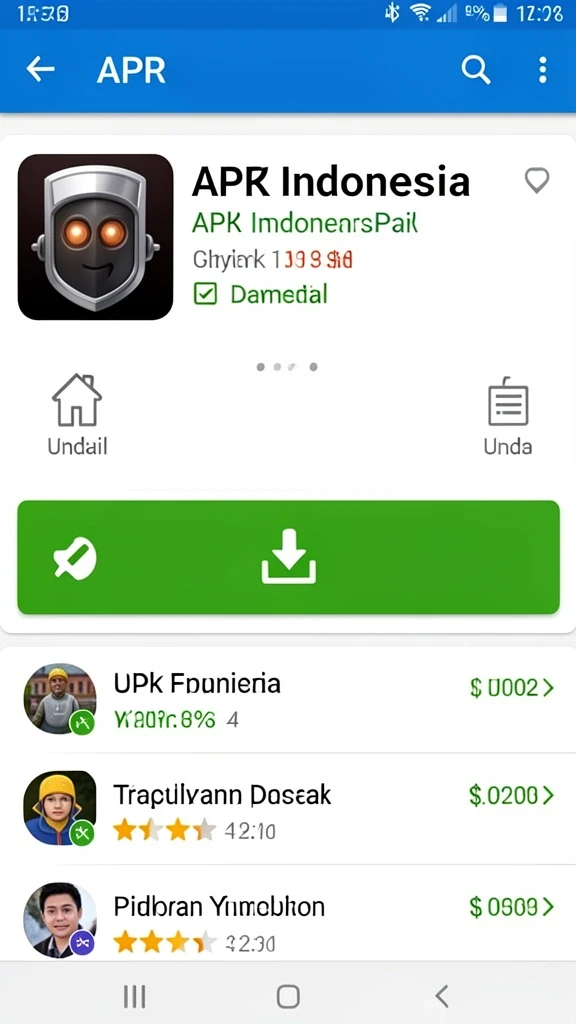Tap the system recent apps button
Image resolution: width=576 pixels, height=1024 pixels.
point(134,997)
